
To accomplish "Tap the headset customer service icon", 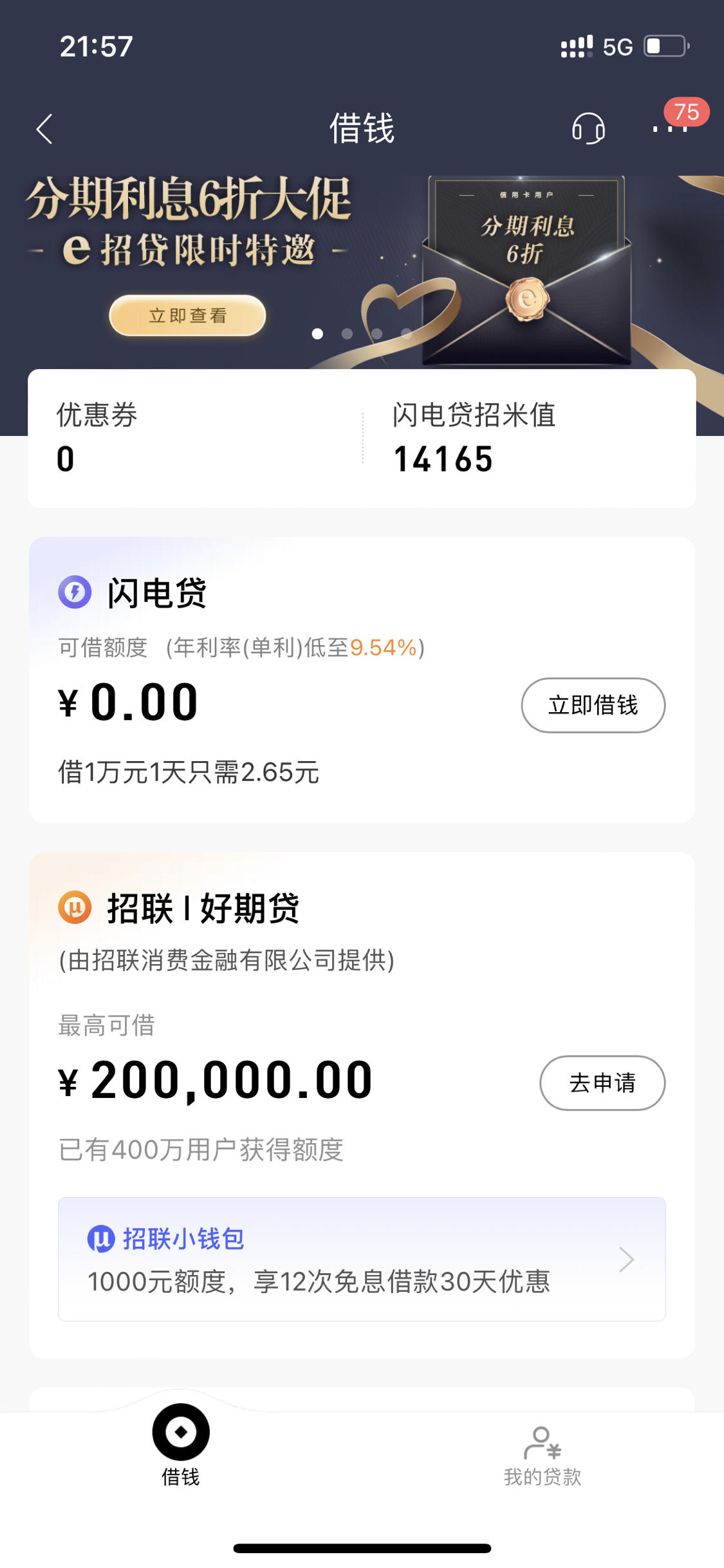I will 587,128.
